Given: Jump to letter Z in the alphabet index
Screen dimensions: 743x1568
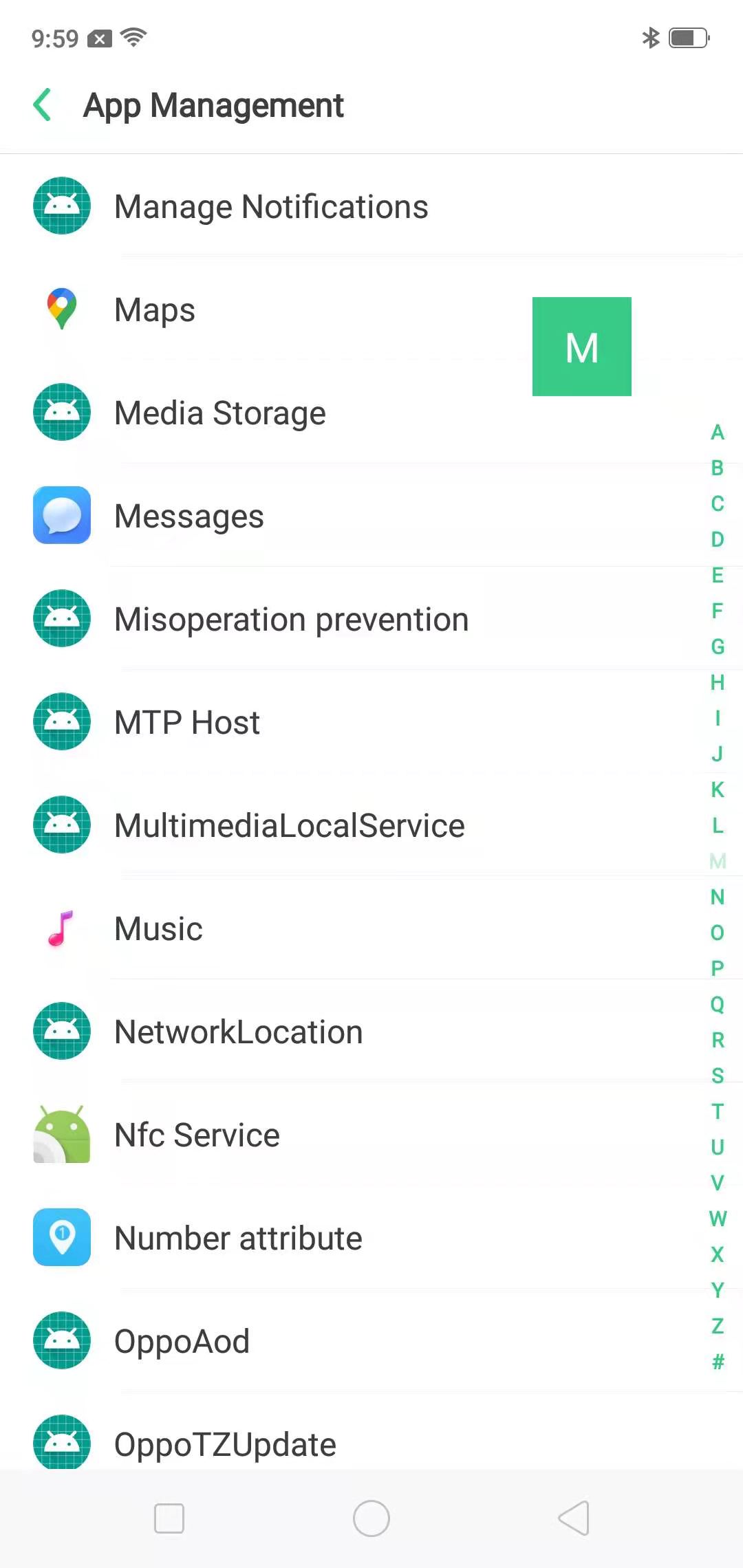Looking at the screenshot, I should (x=717, y=1325).
